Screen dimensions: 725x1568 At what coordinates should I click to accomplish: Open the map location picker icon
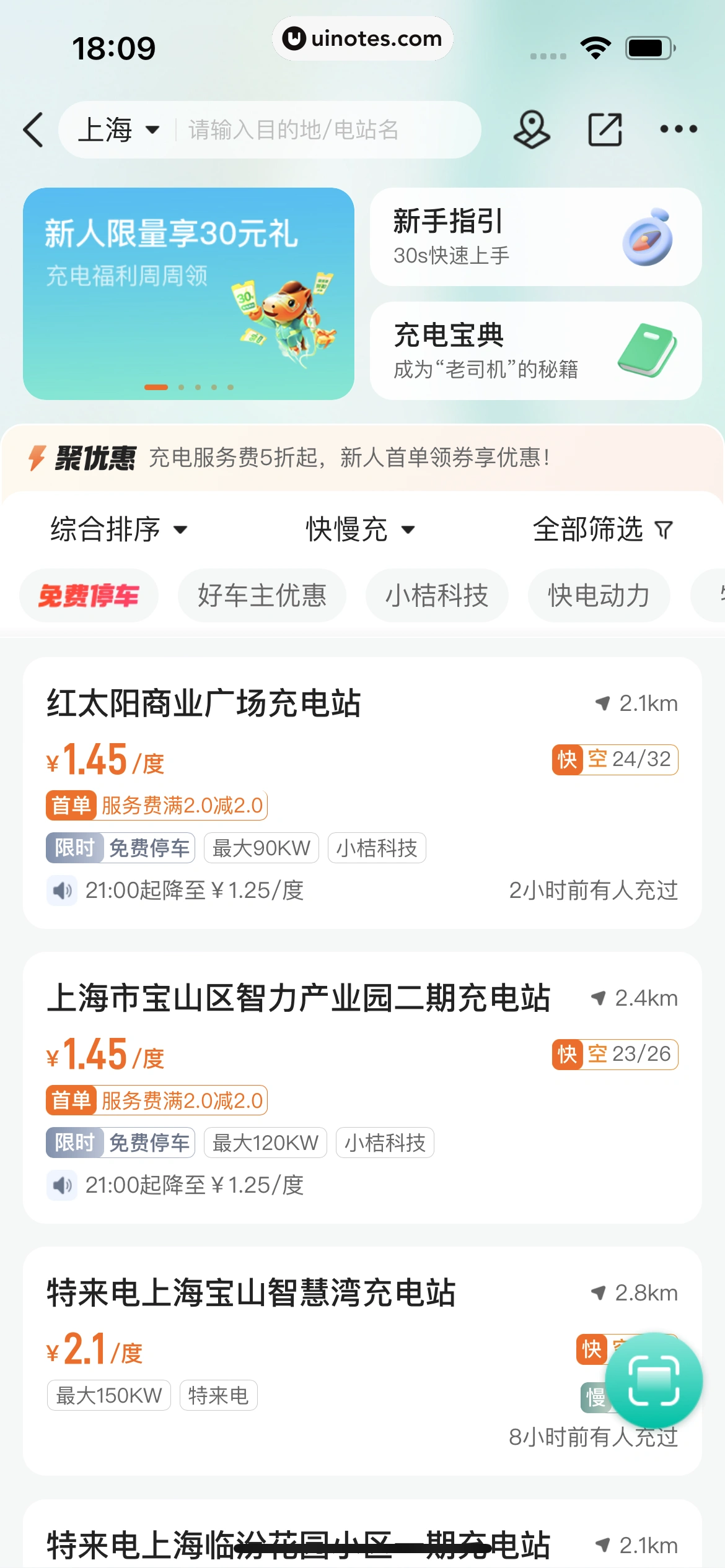pos(533,130)
